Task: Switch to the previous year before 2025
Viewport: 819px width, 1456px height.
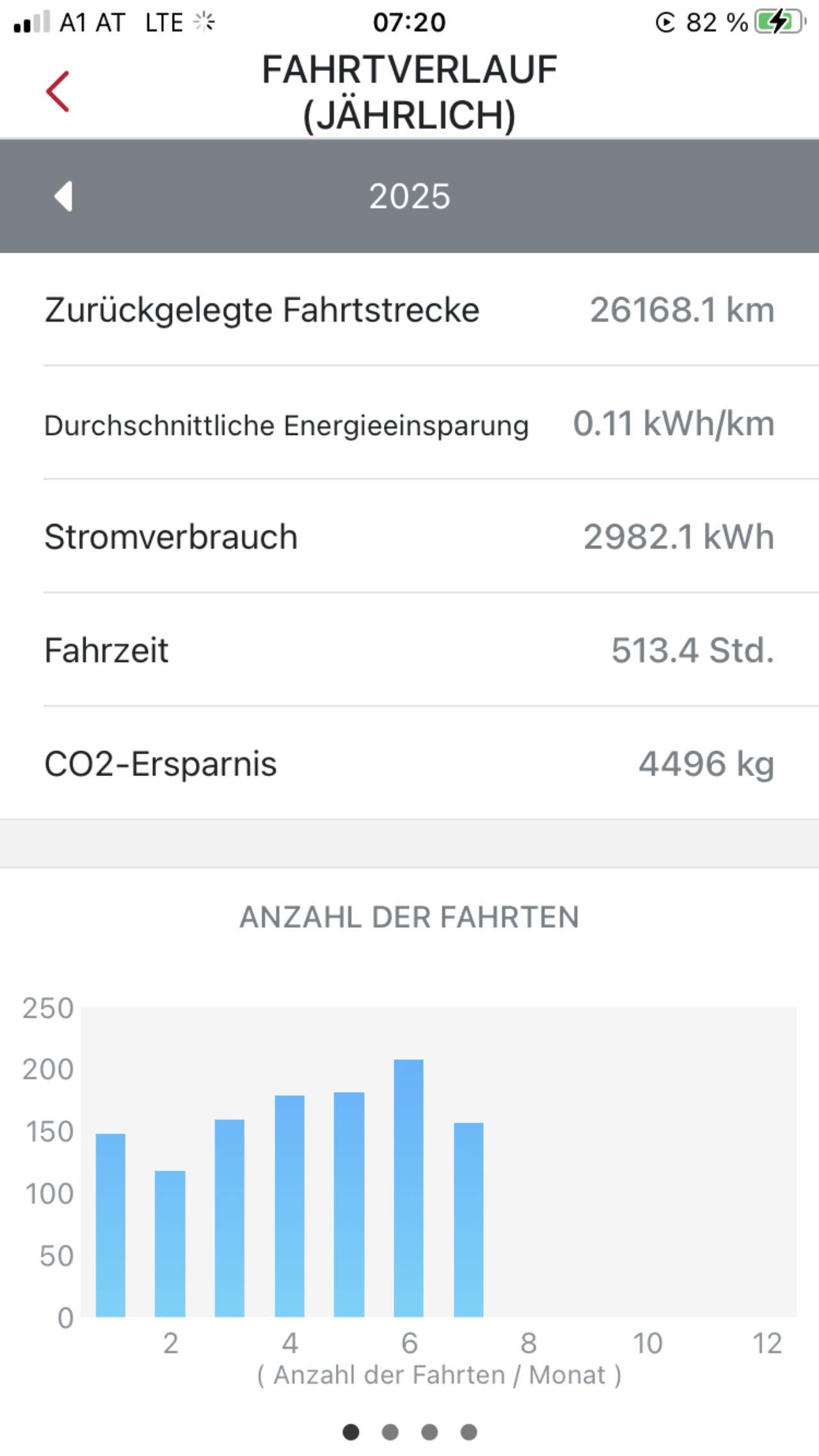Action: tap(63, 196)
